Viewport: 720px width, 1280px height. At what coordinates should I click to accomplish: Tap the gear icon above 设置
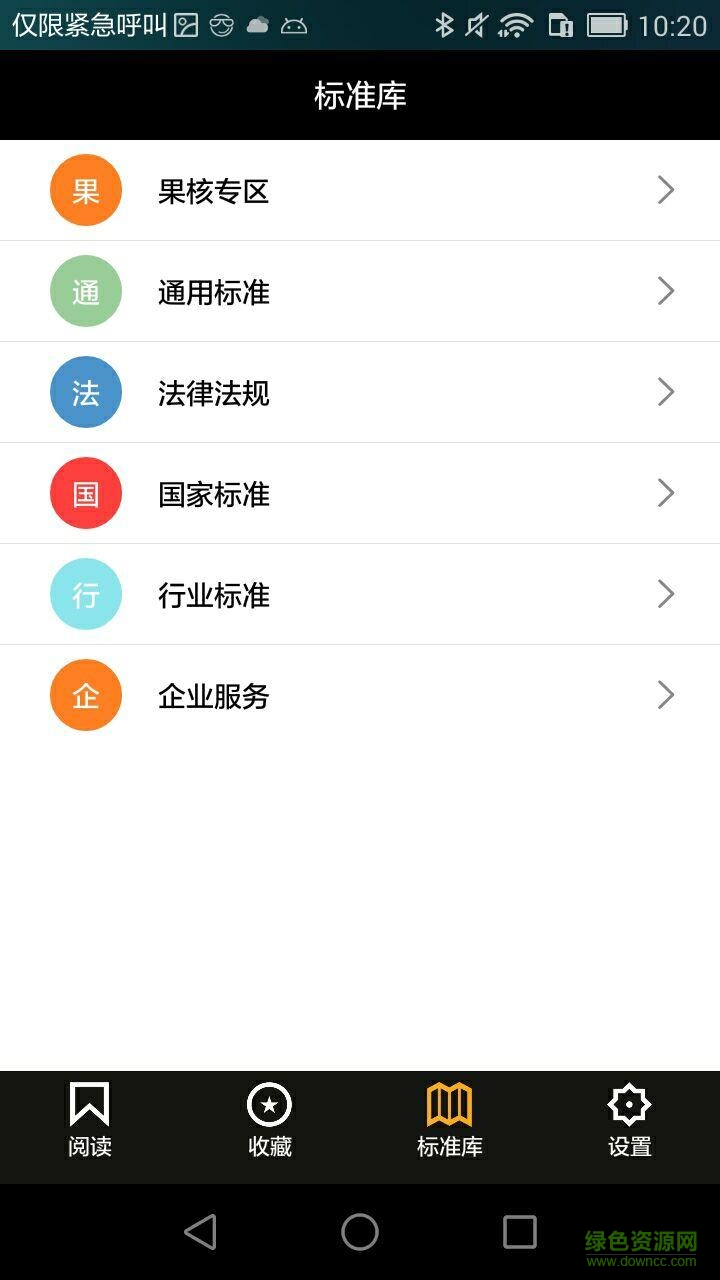coord(629,1104)
